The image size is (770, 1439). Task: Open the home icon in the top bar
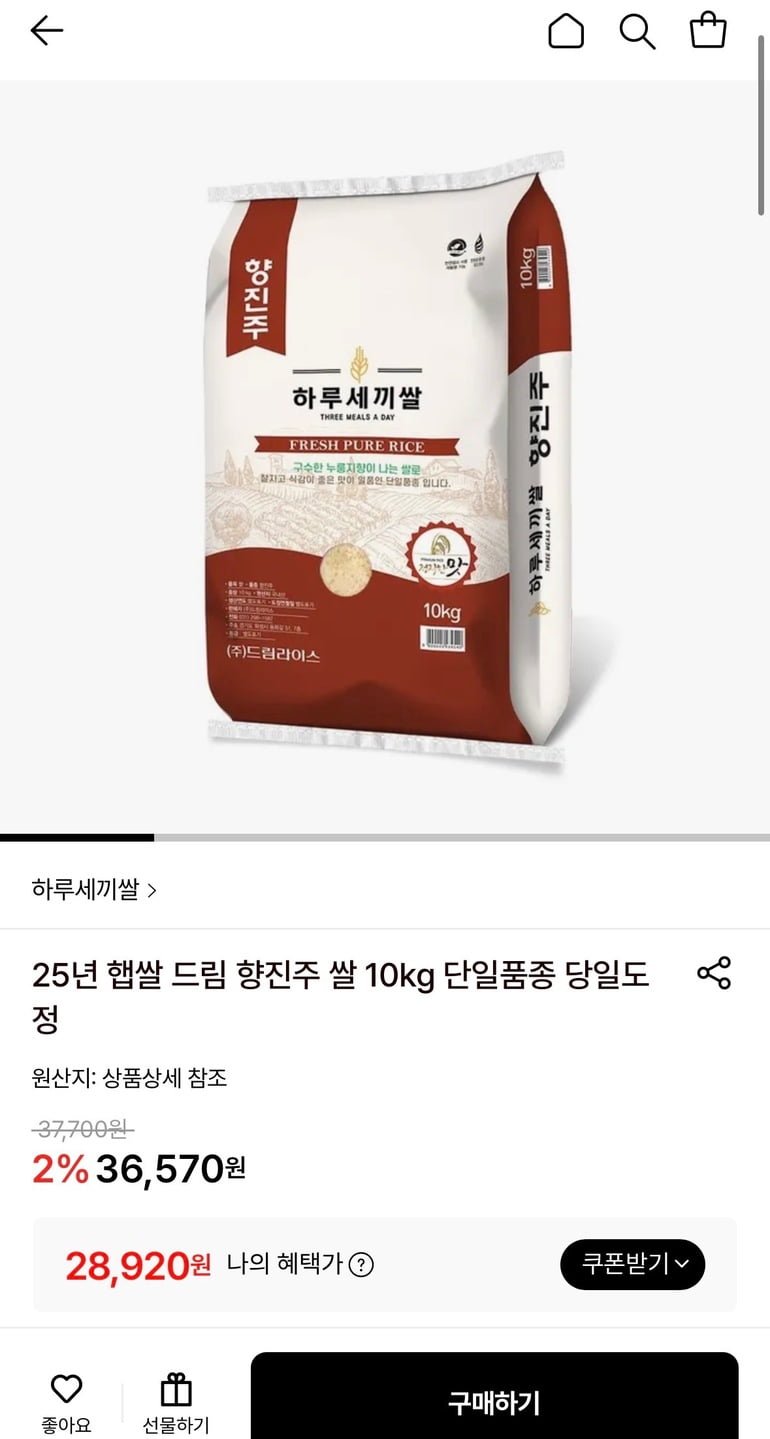point(566,31)
